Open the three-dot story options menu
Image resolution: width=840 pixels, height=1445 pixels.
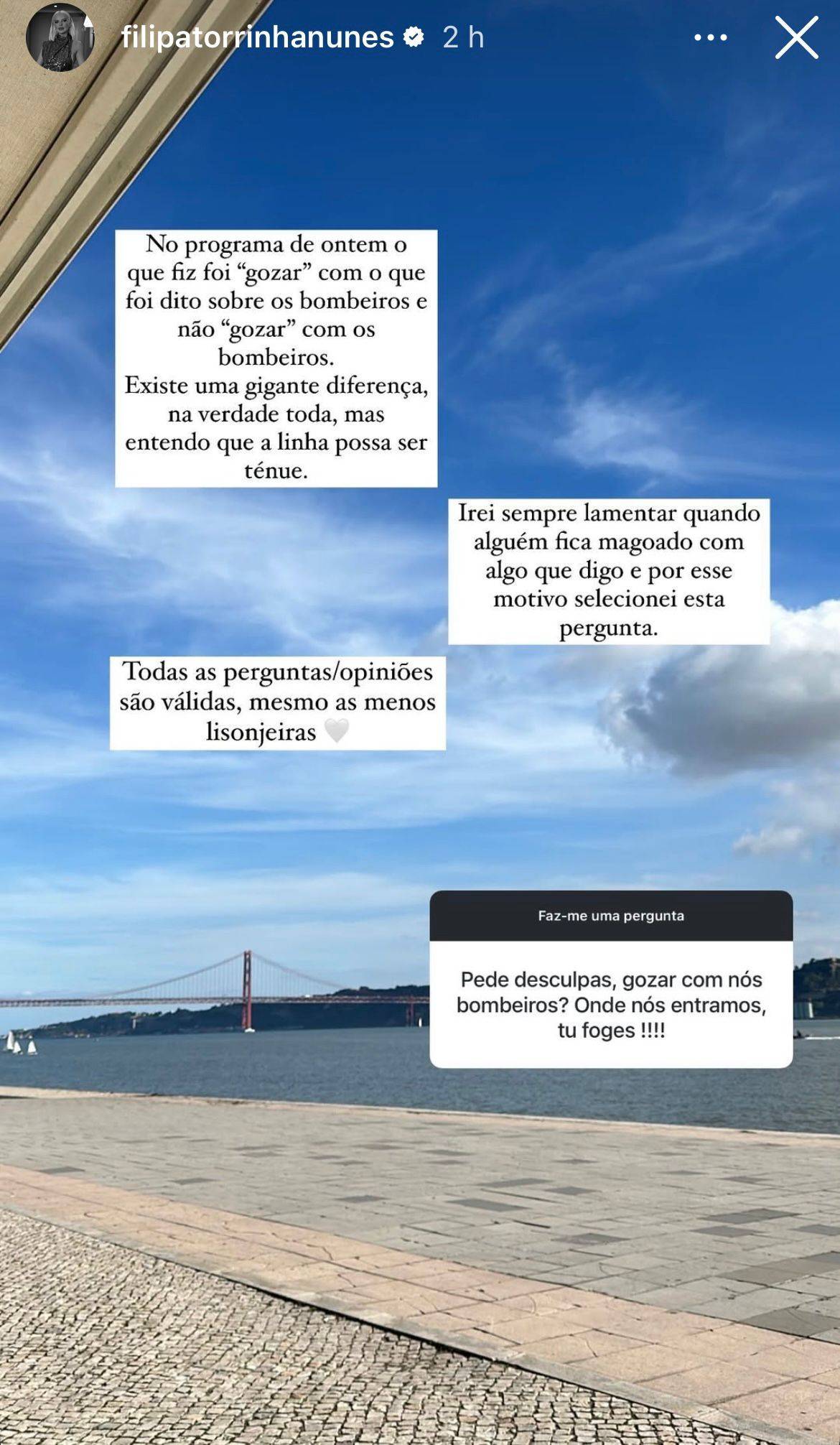(x=710, y=38)
